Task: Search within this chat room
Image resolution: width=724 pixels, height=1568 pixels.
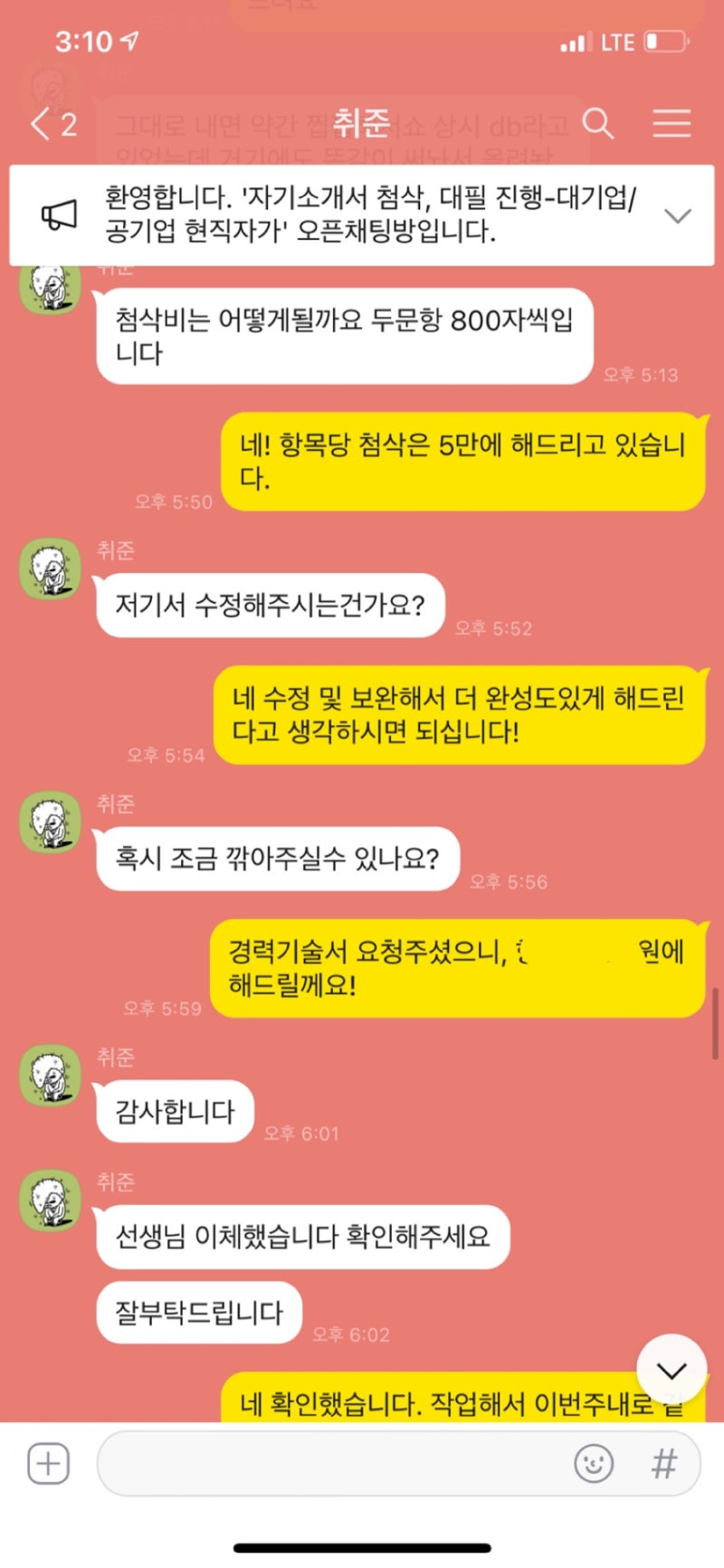Action: click(x=597, y=123)
